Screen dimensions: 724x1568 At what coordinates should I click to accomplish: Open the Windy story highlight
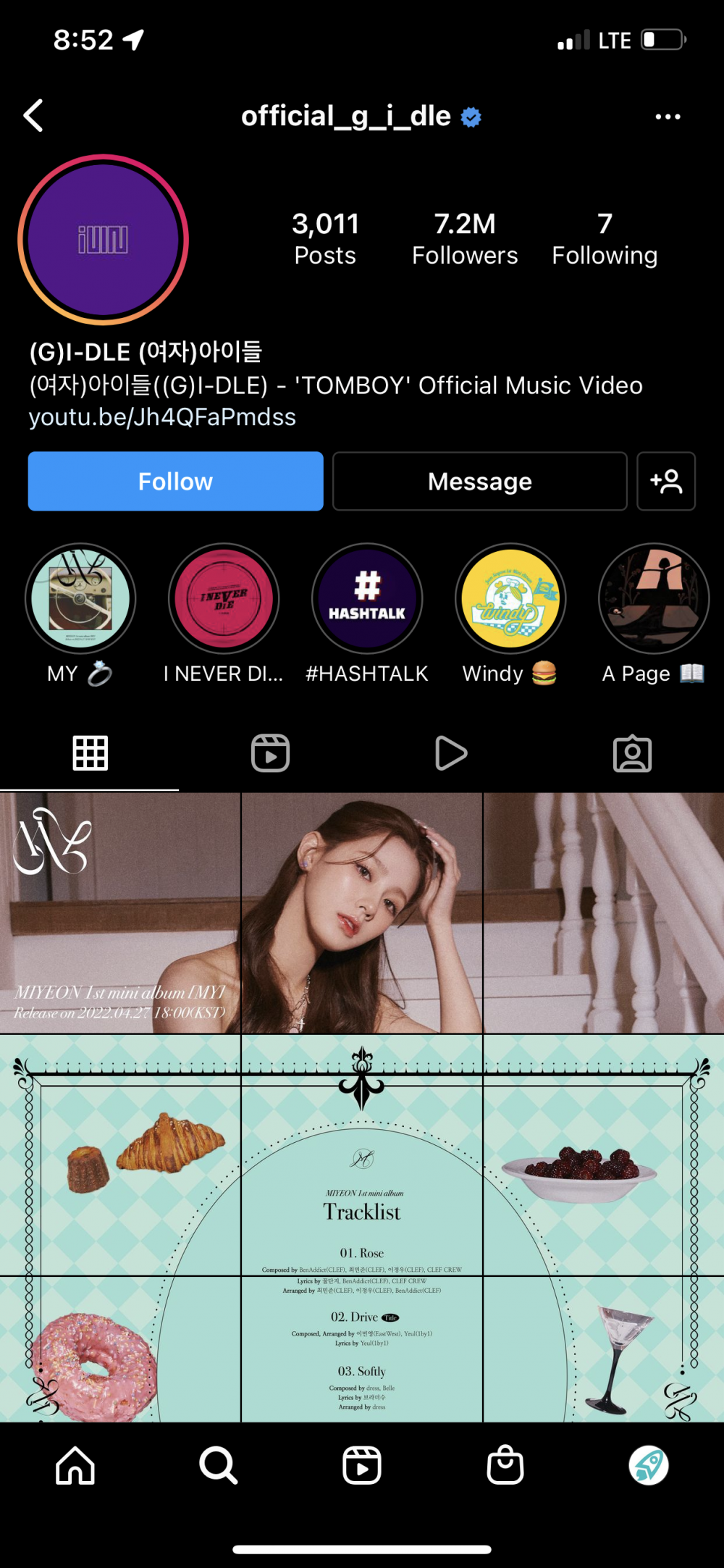(510, 599)
